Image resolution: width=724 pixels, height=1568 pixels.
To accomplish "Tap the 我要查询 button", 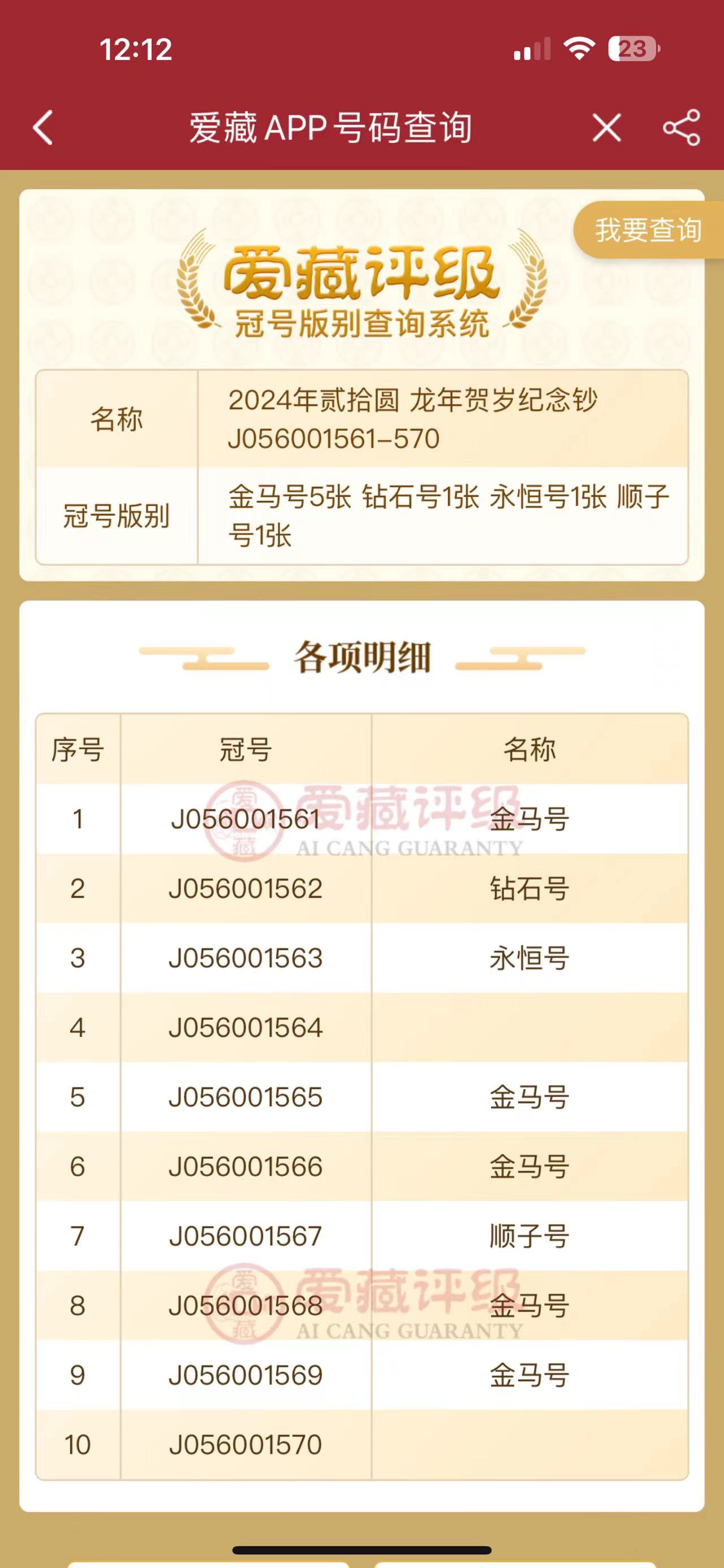I will 649,230.
